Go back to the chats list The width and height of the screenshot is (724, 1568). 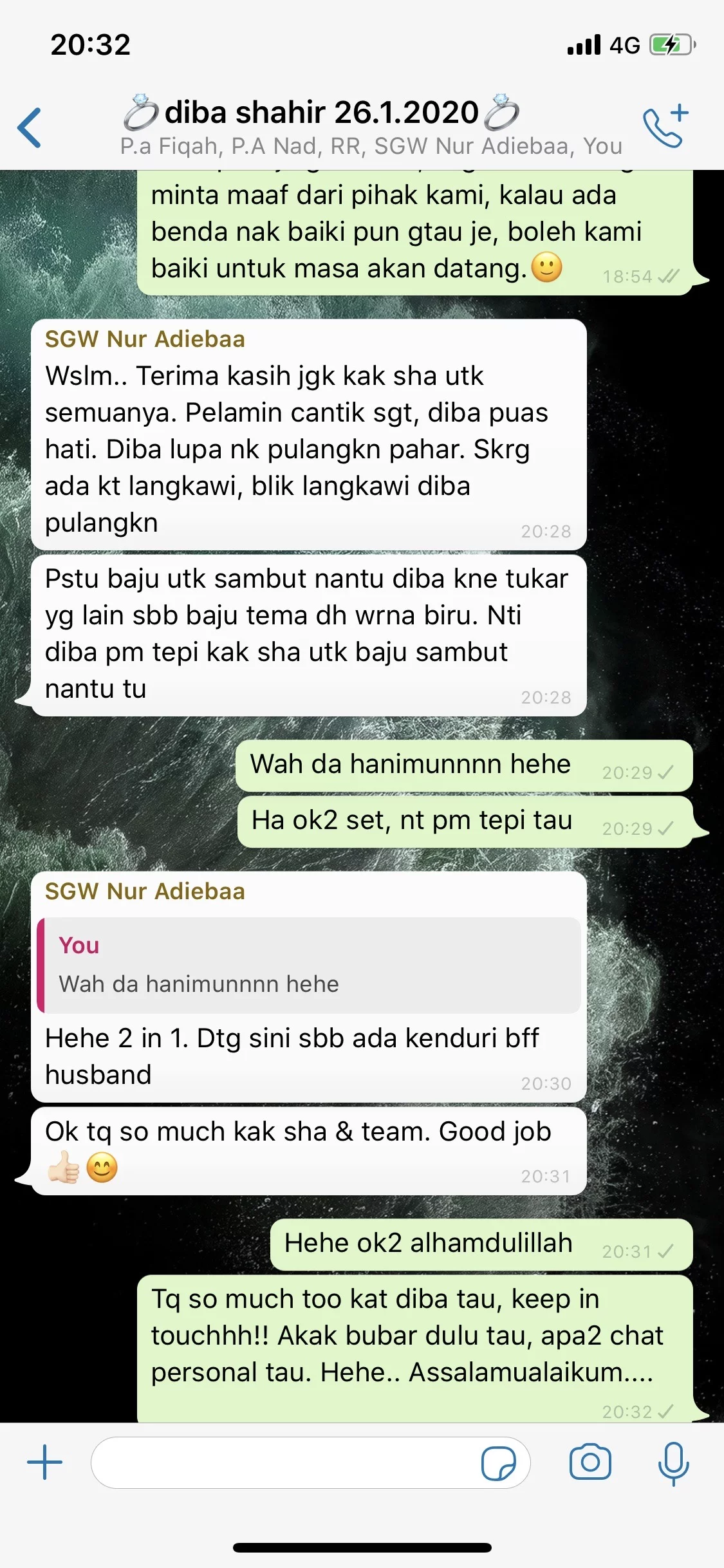pos(30,127)
